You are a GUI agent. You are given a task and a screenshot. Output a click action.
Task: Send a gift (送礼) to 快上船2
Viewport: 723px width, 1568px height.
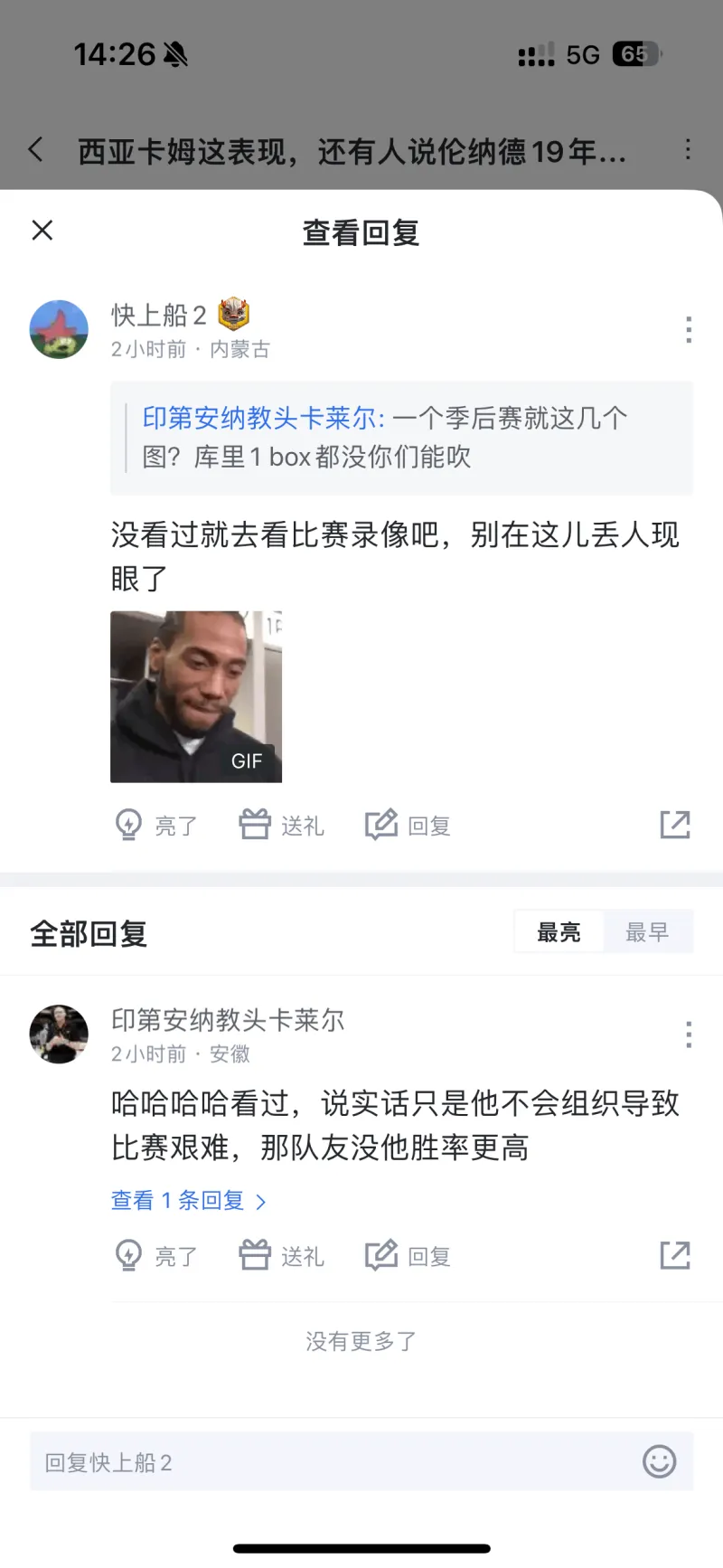coord(281,825)
